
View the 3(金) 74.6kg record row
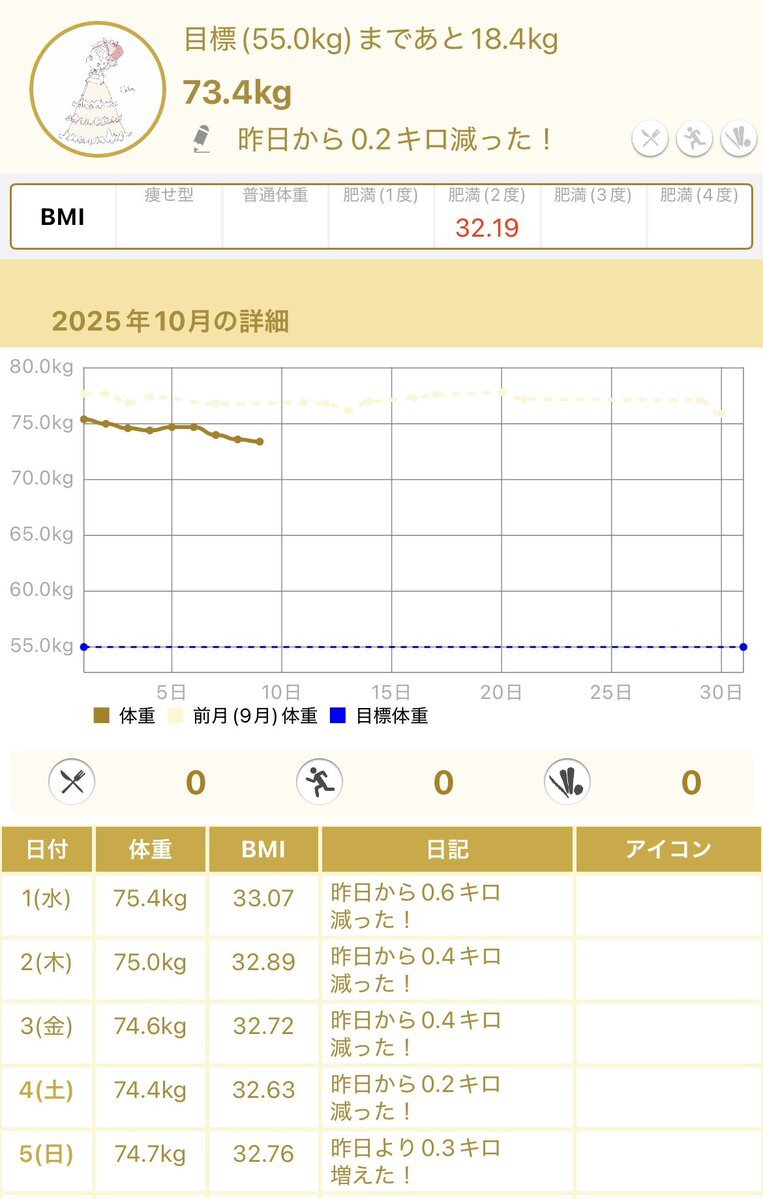[x=381, y=1031]
